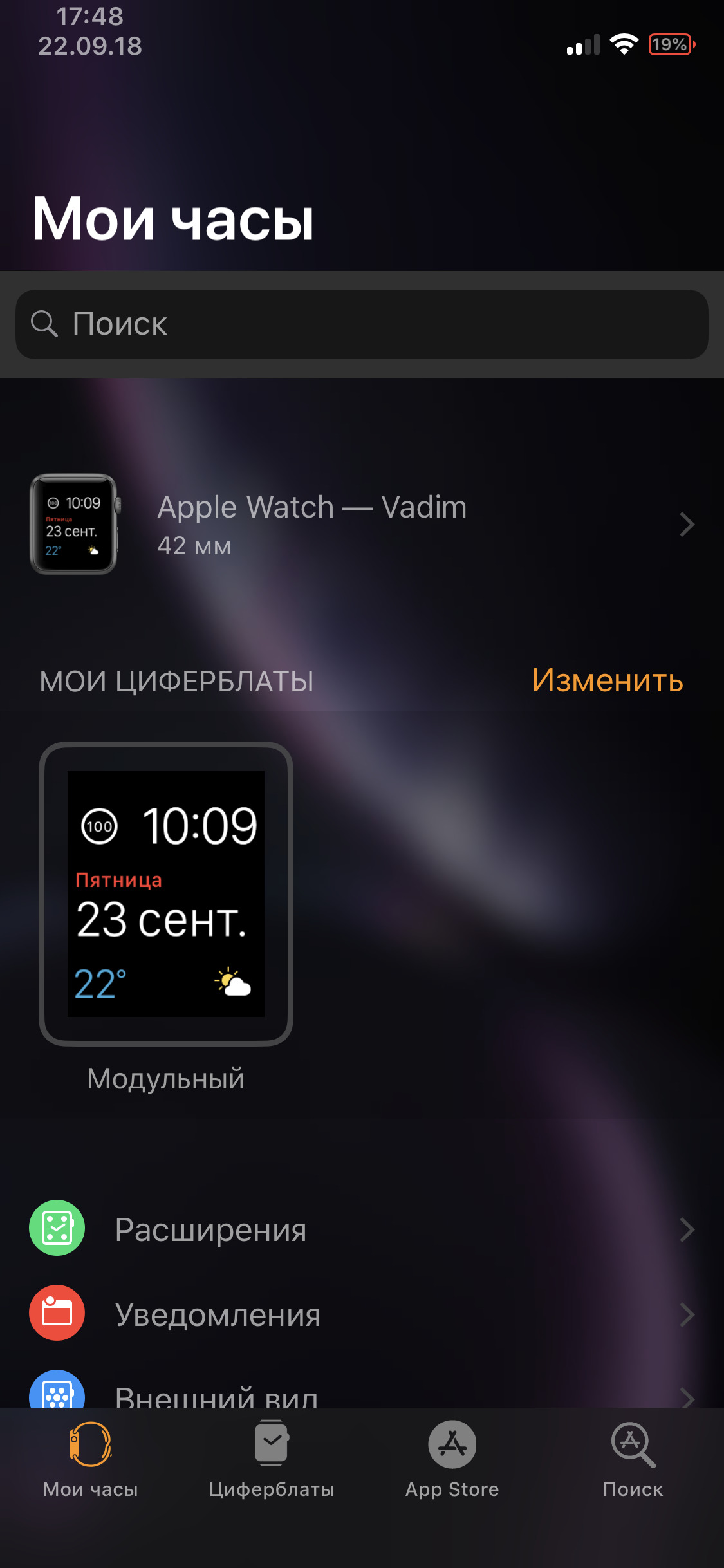Tap the Поиск search field
Image resolution: width=724 pixels, height=1568 pixels.
tap(360, 324)
